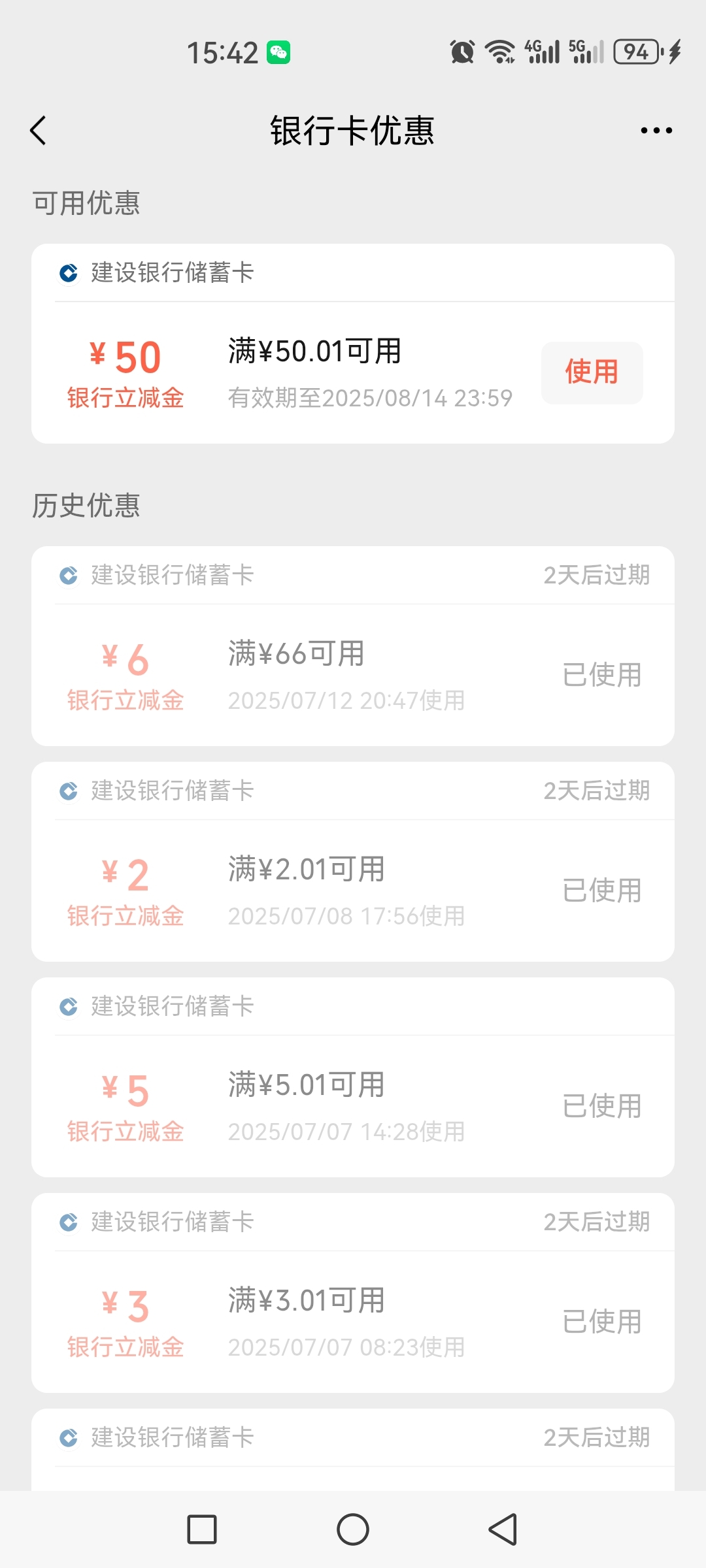Screen dimensions: 706x1568
Task: Open the used ¥5 coupon (满¥5.01可用)
Action: pos(353,1077)
